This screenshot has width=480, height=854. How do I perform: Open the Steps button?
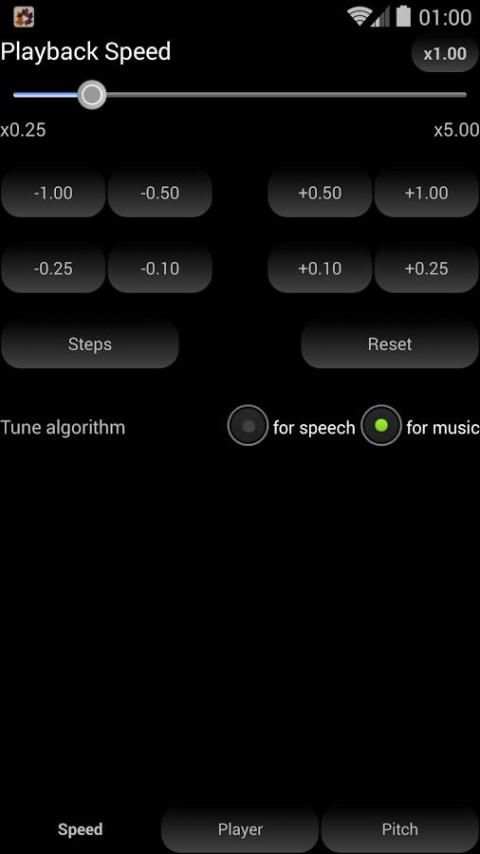point(90,344)
